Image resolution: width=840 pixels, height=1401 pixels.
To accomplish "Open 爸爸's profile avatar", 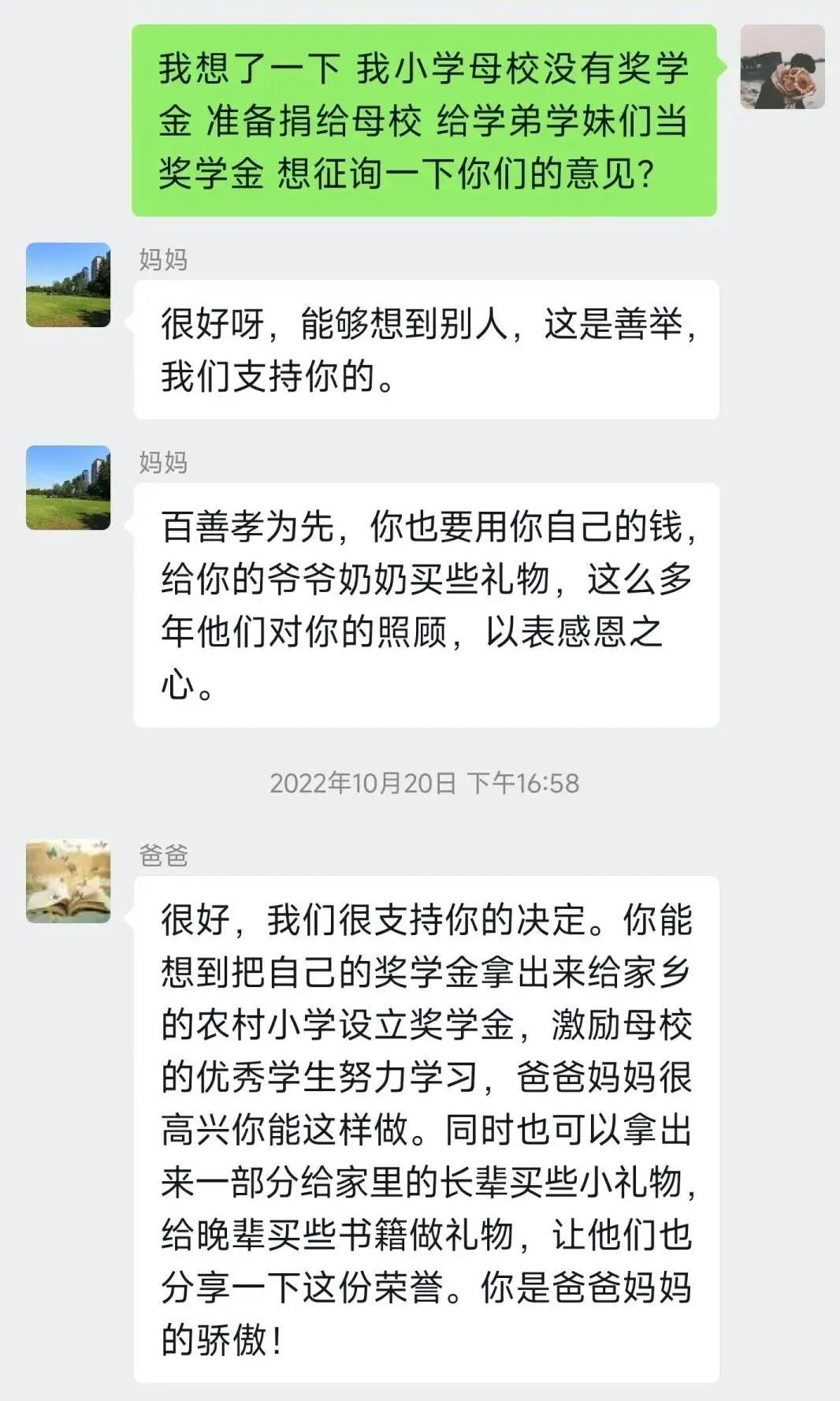I will pos(68,881).
